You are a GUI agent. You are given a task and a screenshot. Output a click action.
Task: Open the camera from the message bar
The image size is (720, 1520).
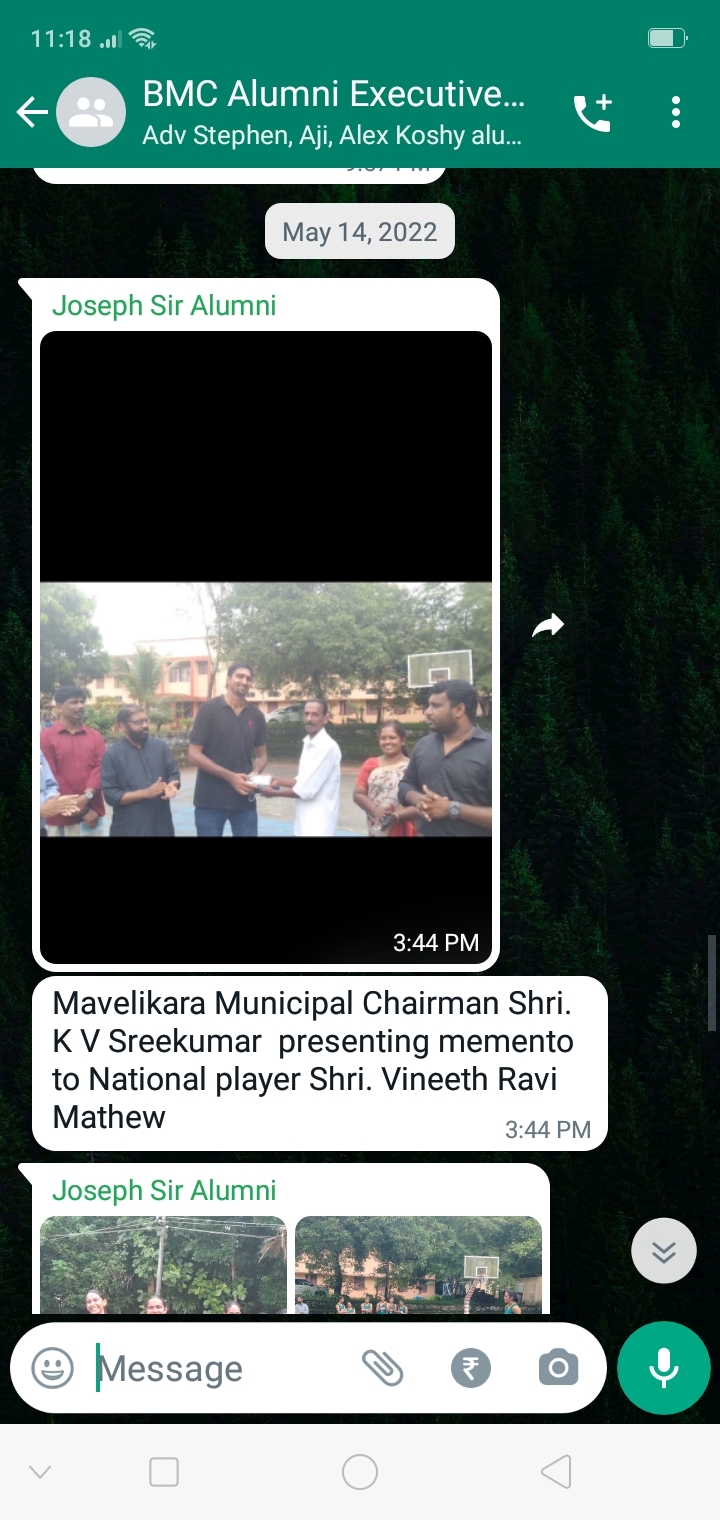point(558,1368)
